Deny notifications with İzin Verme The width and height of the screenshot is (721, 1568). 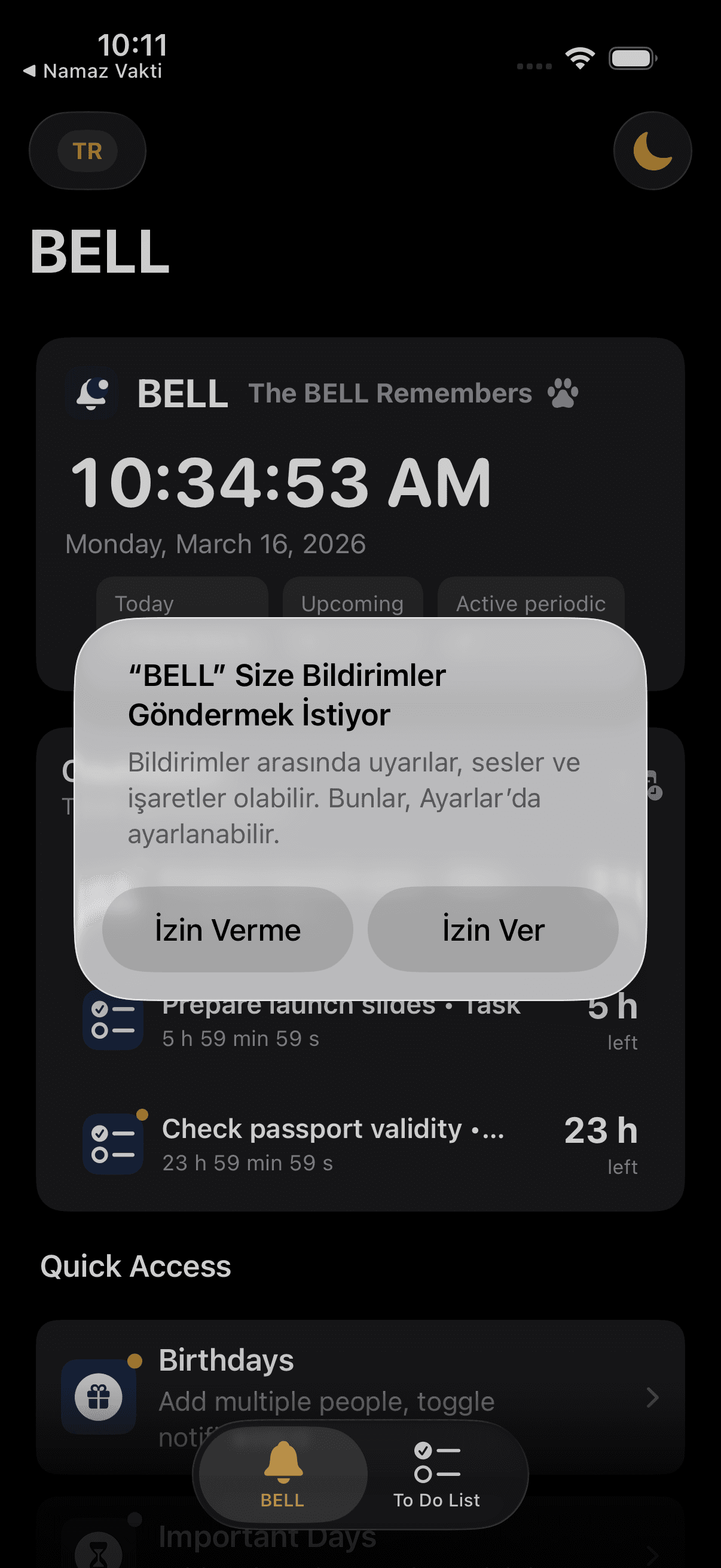[228, 929]
